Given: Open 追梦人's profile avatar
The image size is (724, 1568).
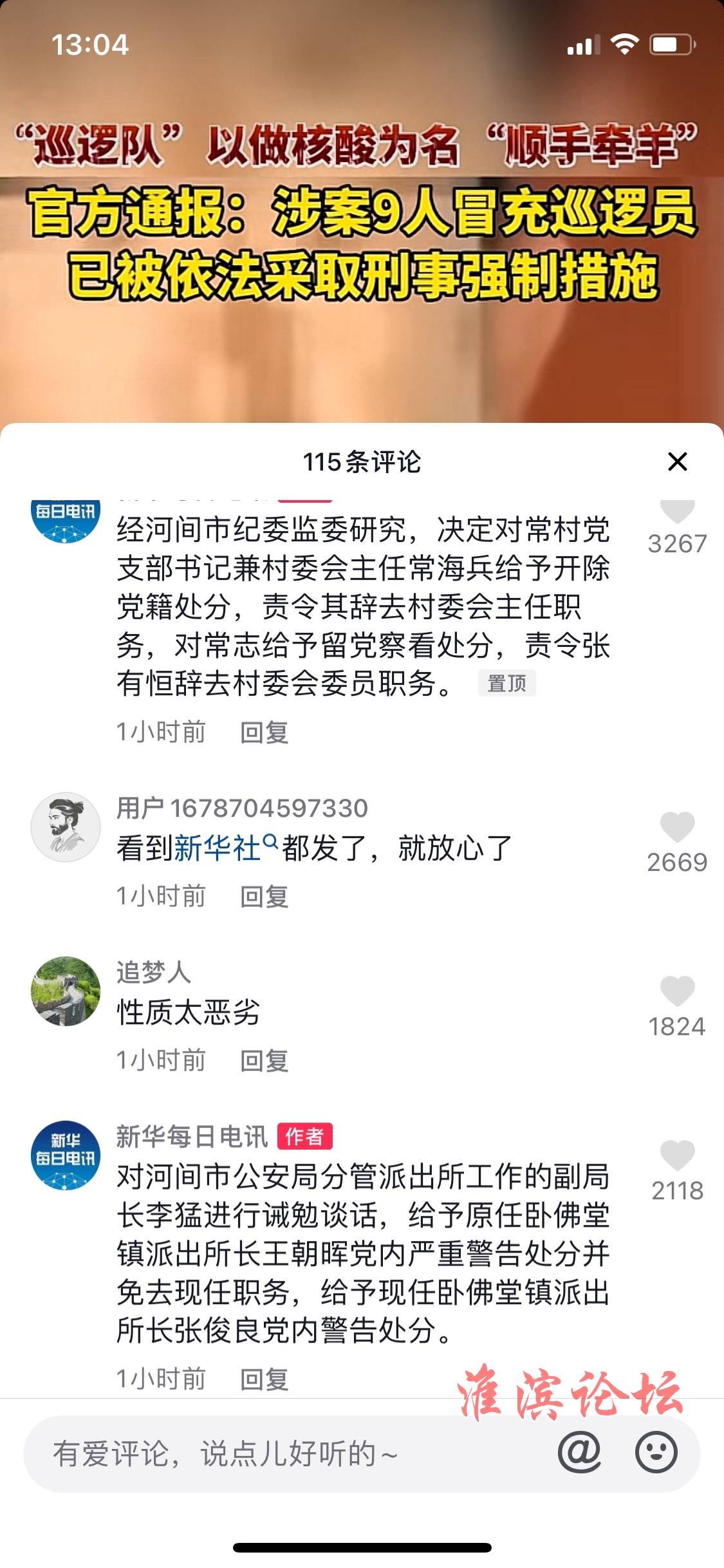Looking at the screenshot, I should pyautogui.click(x=66, y=991).
